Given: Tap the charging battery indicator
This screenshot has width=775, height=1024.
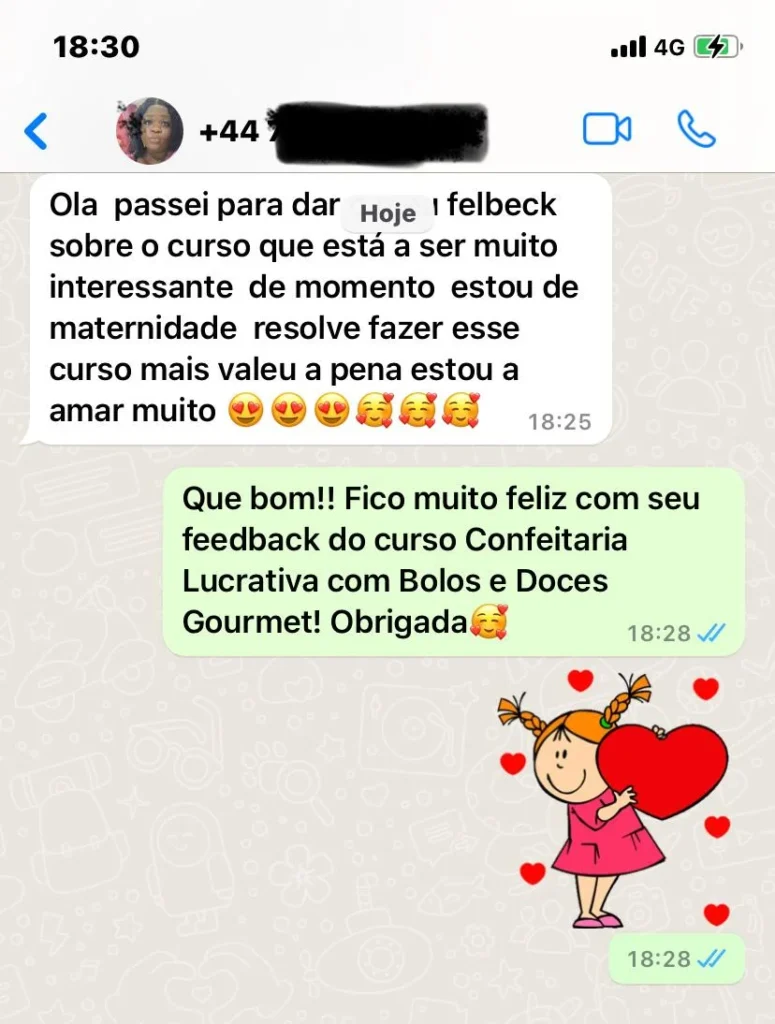Looking at the screenshot, I should [716, 44].
